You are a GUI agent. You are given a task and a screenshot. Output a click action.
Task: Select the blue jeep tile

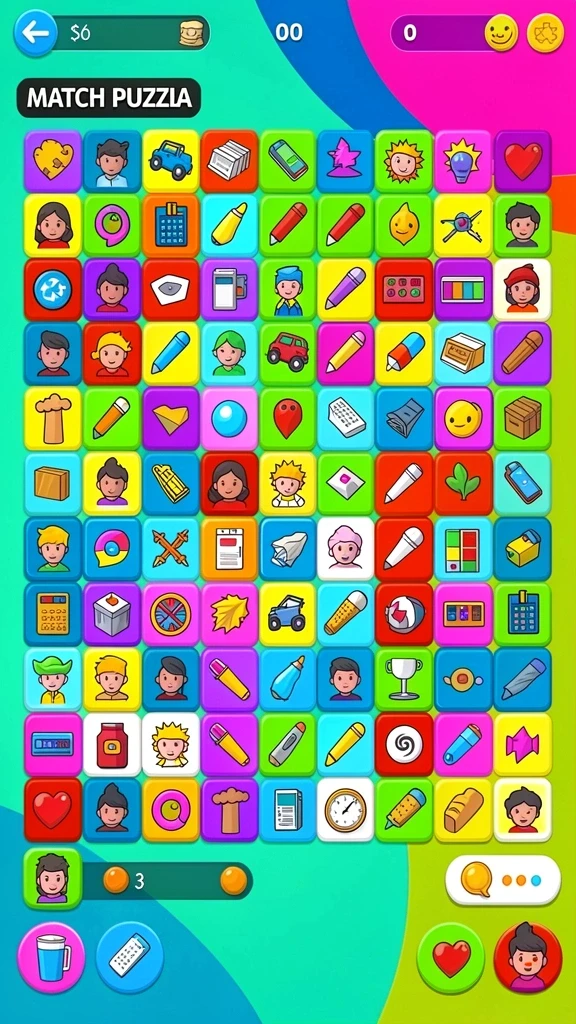point(171,159)
